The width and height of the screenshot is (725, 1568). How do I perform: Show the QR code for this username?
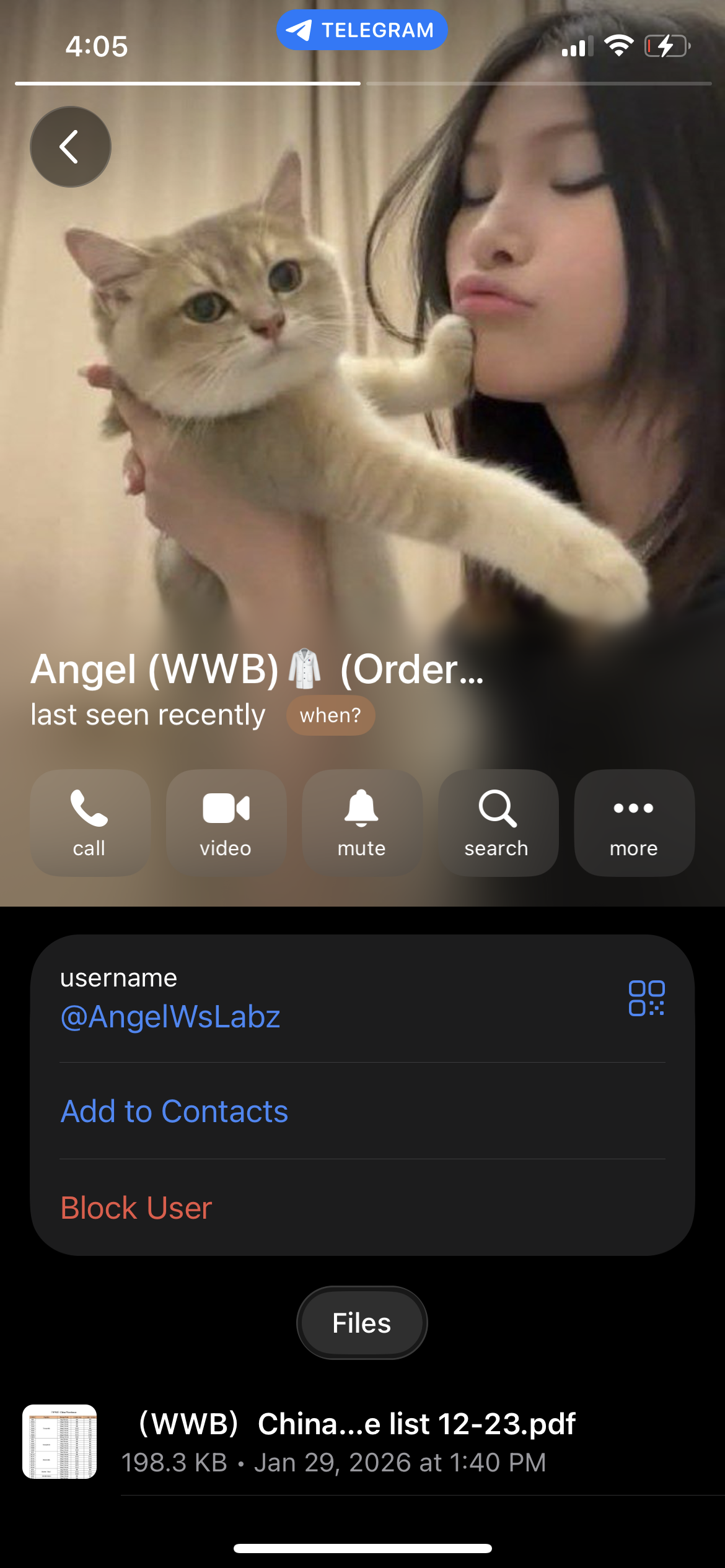click(x=646, y=998)
